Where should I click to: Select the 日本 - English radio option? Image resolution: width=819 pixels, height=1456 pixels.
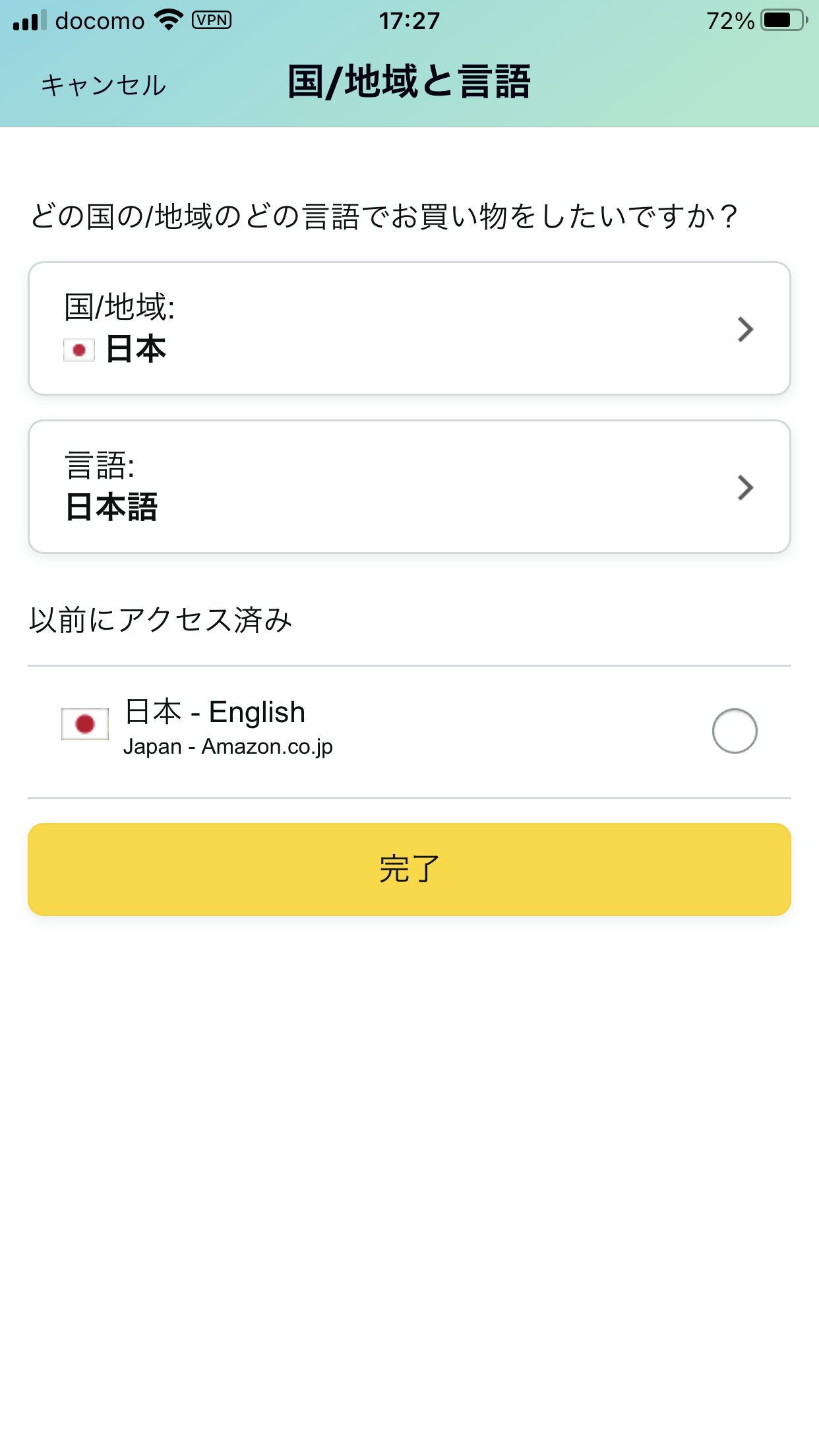tap(735, 731)
